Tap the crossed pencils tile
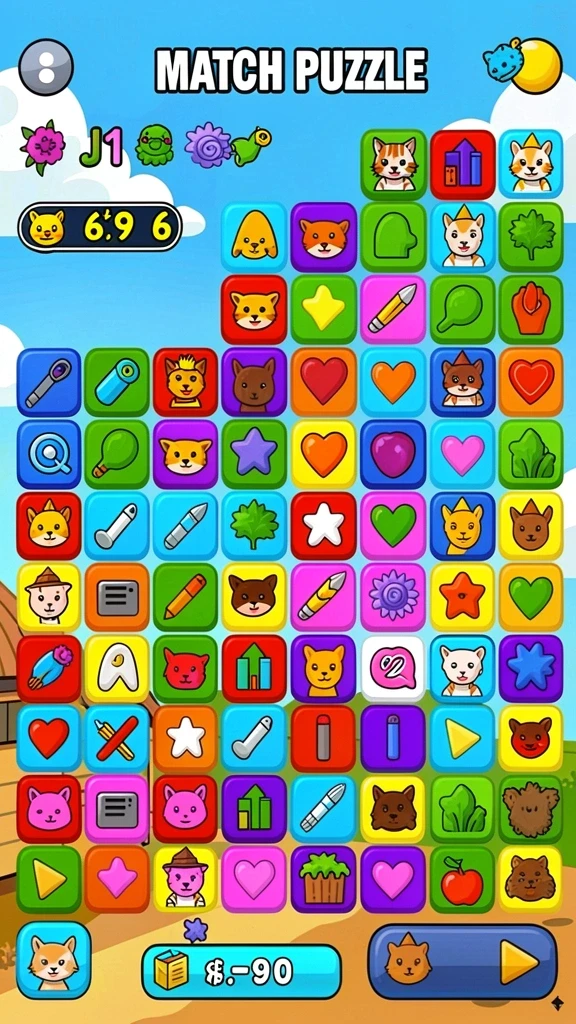576x1024 pixels. coord(117,739)
